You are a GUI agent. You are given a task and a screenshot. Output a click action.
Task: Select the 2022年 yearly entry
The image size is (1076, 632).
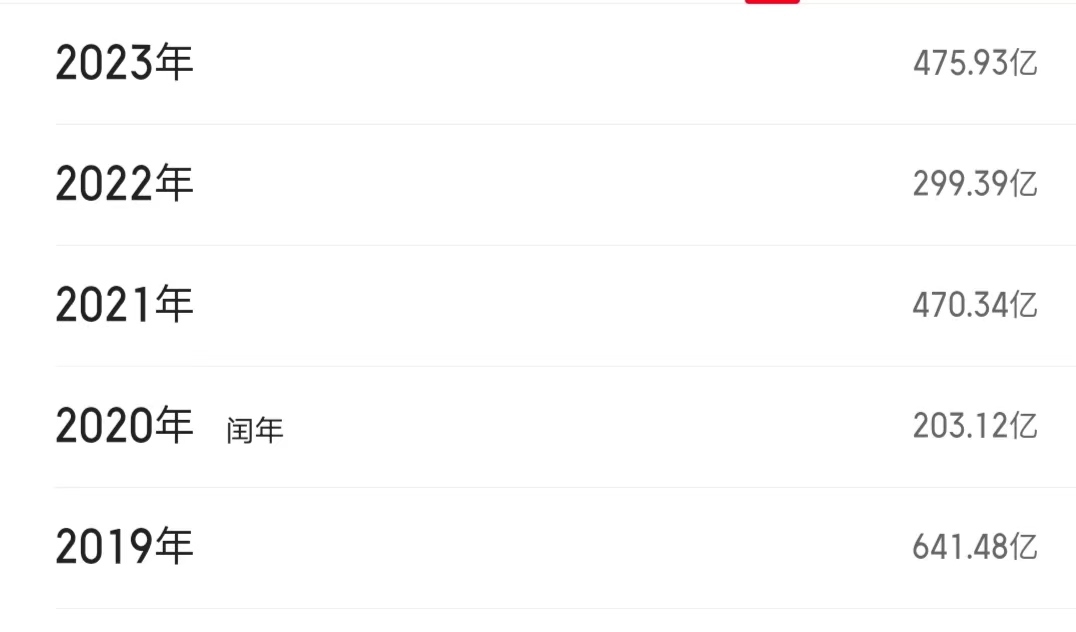click(538, 185)
